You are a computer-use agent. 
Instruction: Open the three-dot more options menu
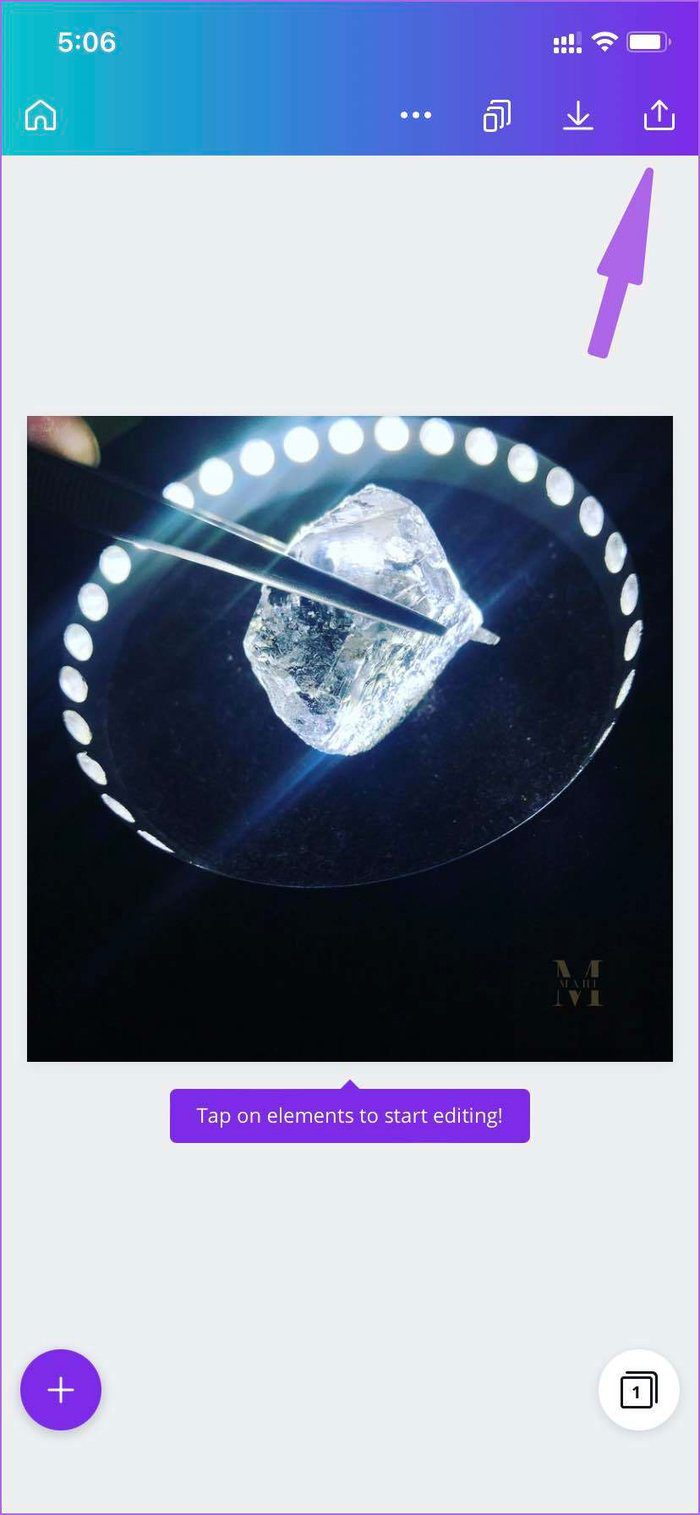pyautogui.click(x=416, y=116)
